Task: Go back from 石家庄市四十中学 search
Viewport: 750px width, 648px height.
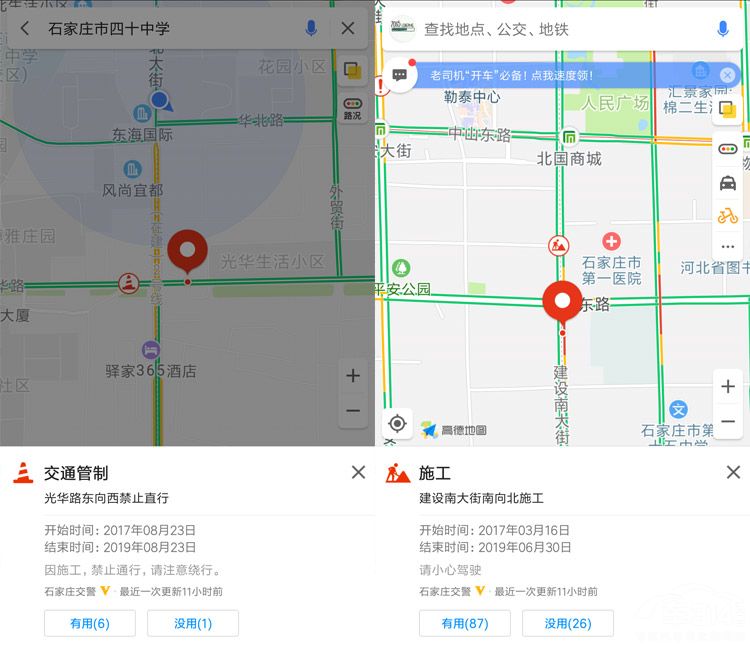Action: click(25, 29)
